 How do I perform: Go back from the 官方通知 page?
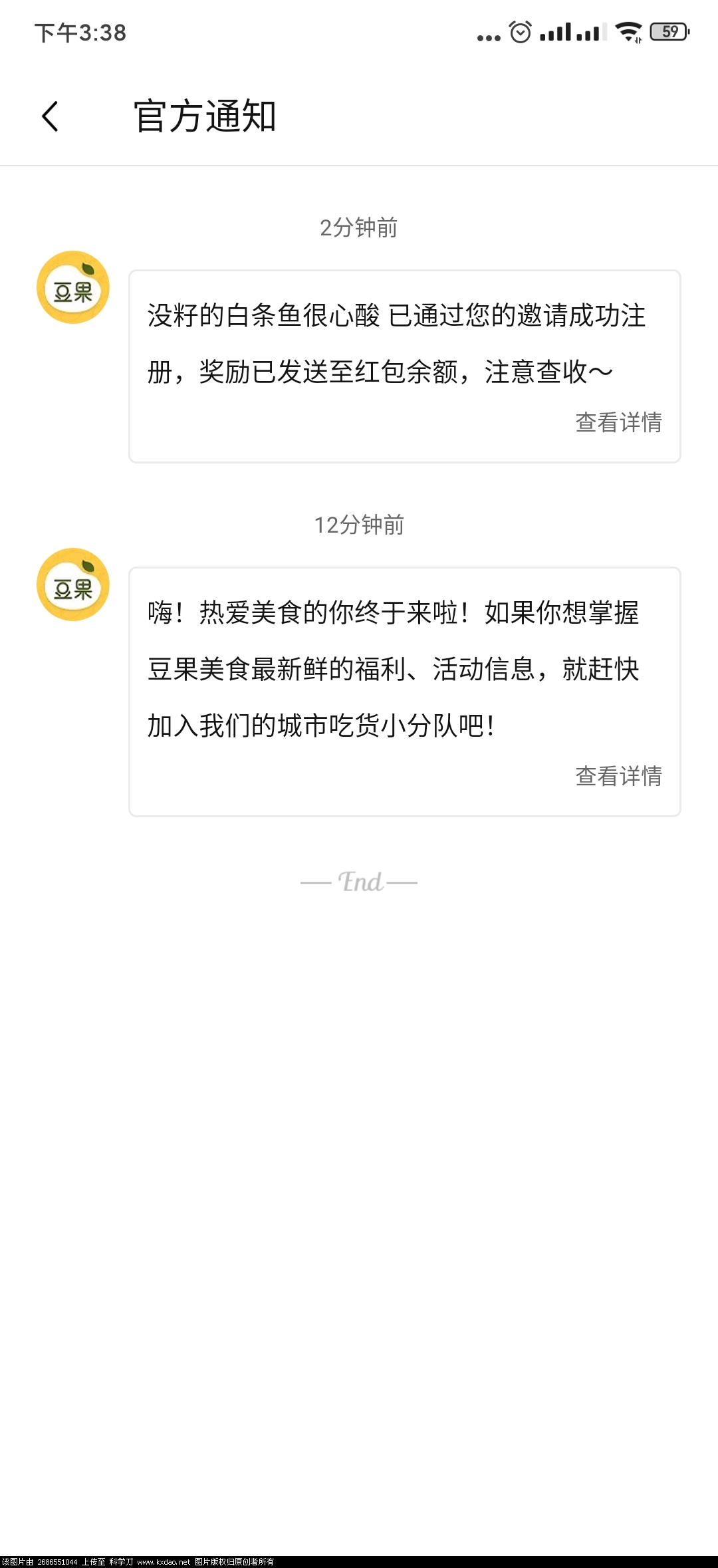pyautogui.click(x=51, y=116)
